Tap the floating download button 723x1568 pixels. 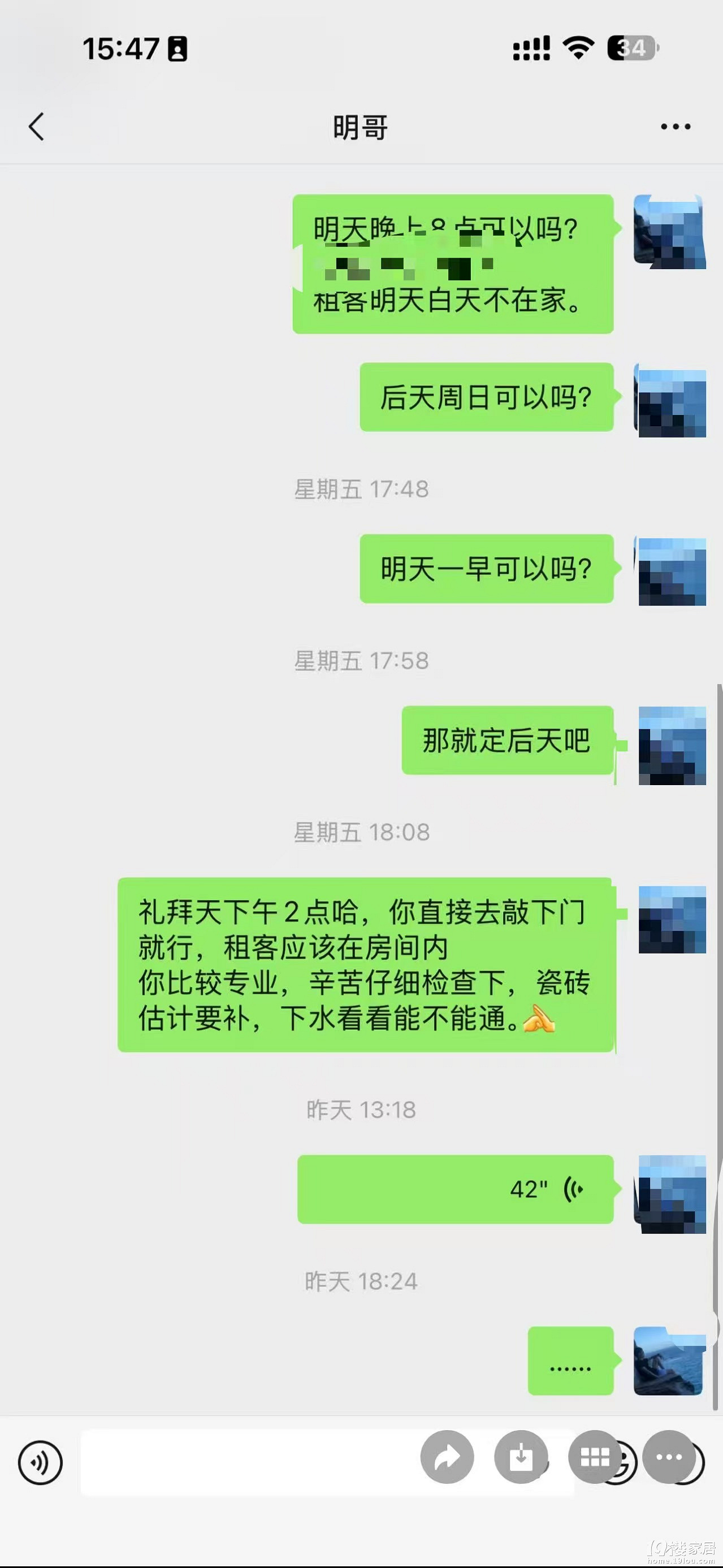tap(521, 1457)
